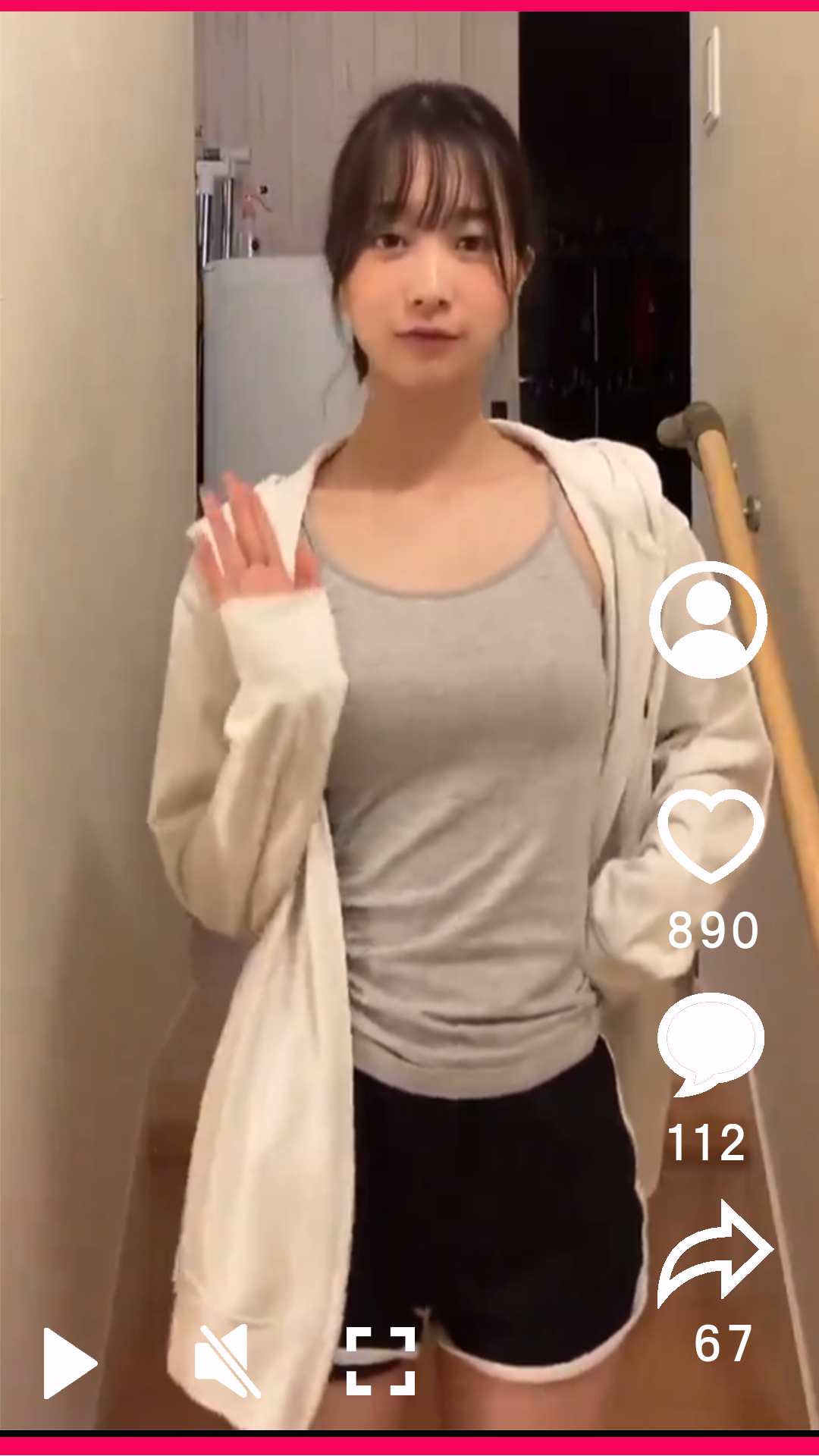Unmute the video sound
The width and height of the screenshot is (819, 1456).
(225, 1362)
